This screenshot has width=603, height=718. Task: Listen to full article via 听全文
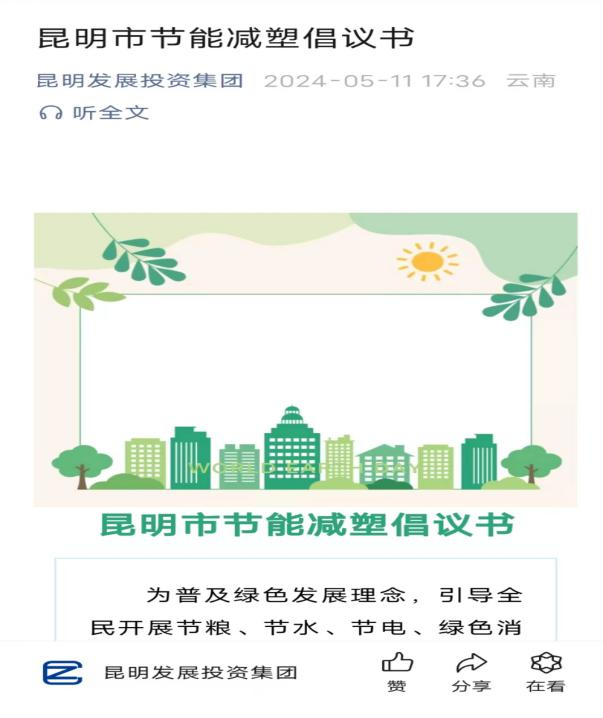click(x=94, y=113)
